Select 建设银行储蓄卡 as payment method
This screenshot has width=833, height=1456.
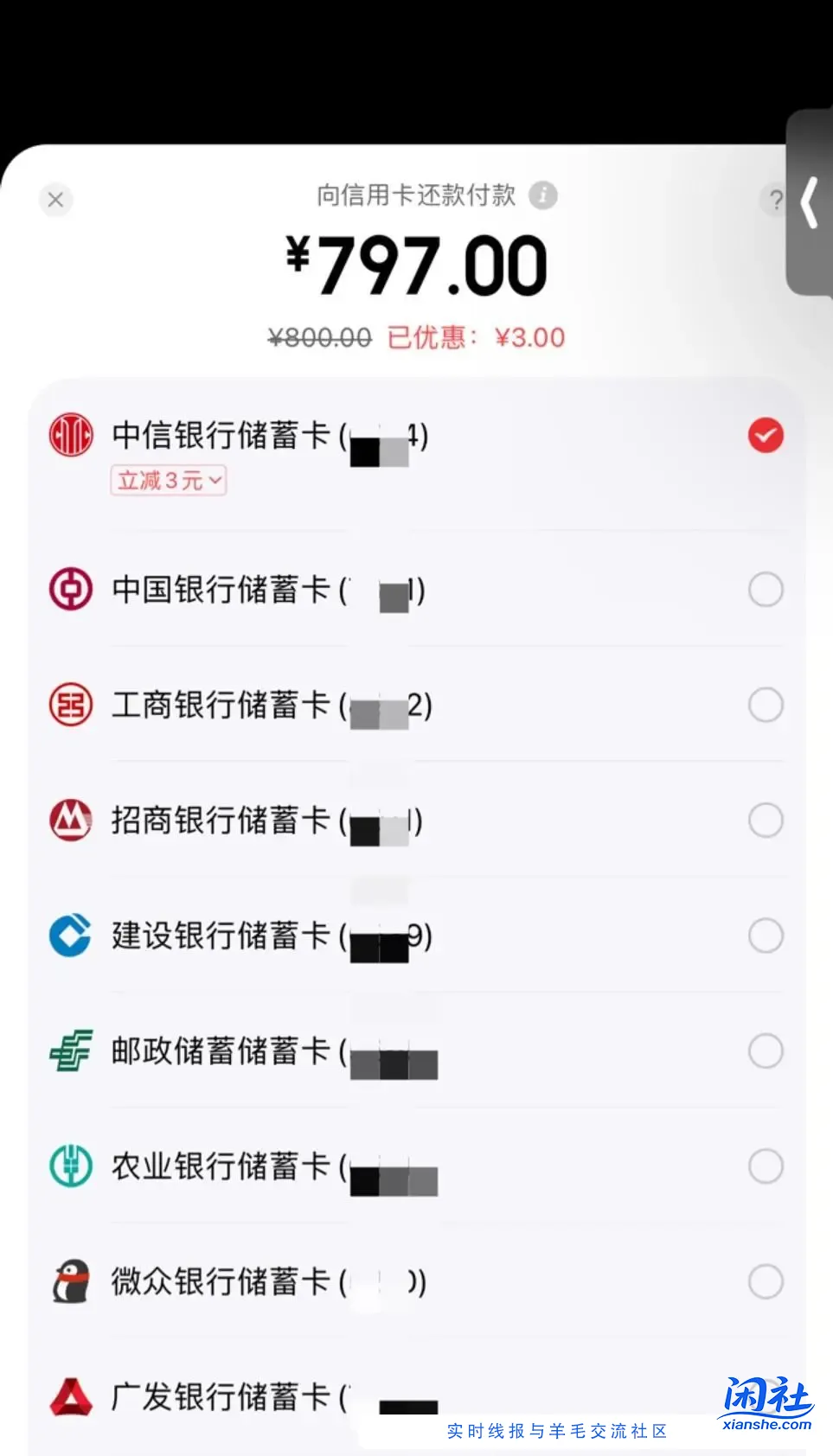[x=766, y=936]
